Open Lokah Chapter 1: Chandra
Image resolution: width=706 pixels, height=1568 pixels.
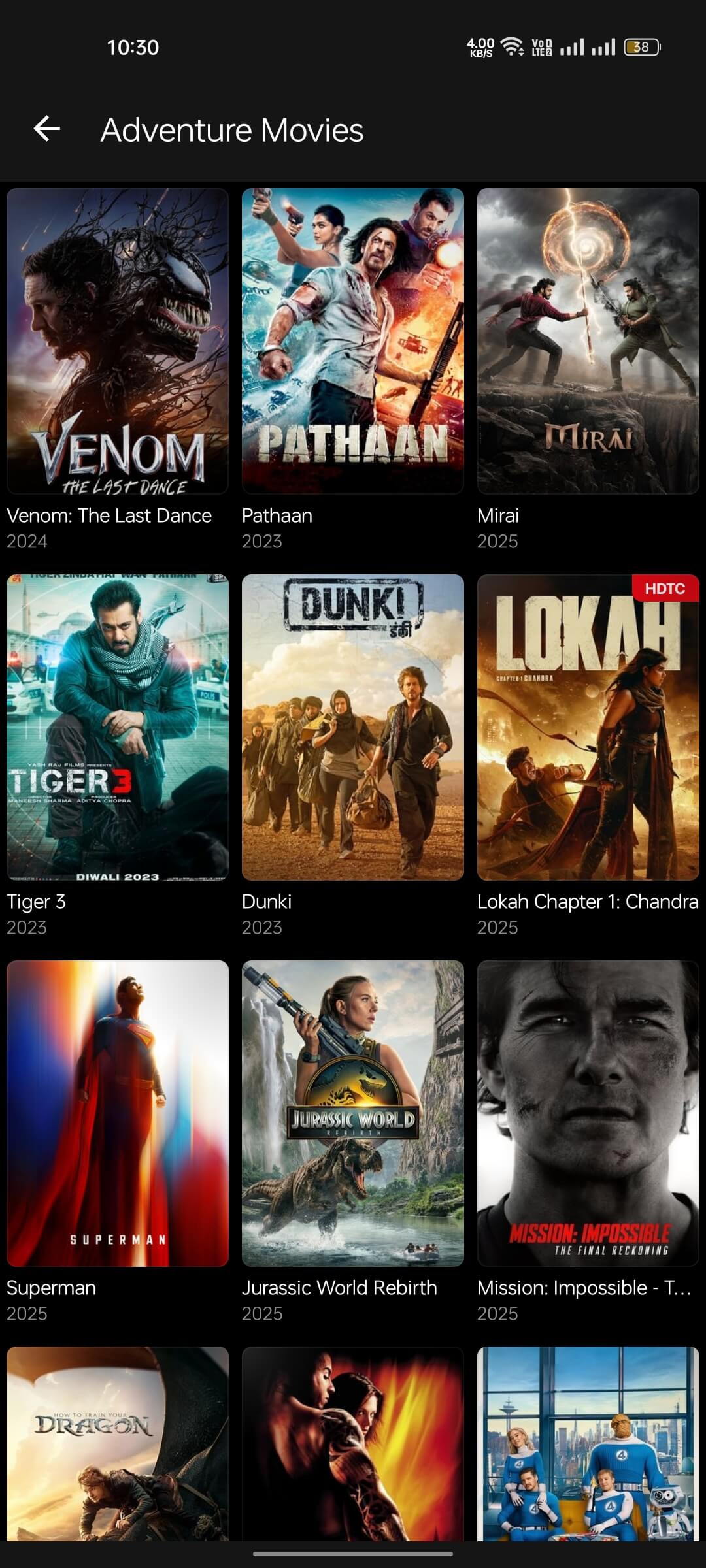pyautogui.click(x=588, y=727)
